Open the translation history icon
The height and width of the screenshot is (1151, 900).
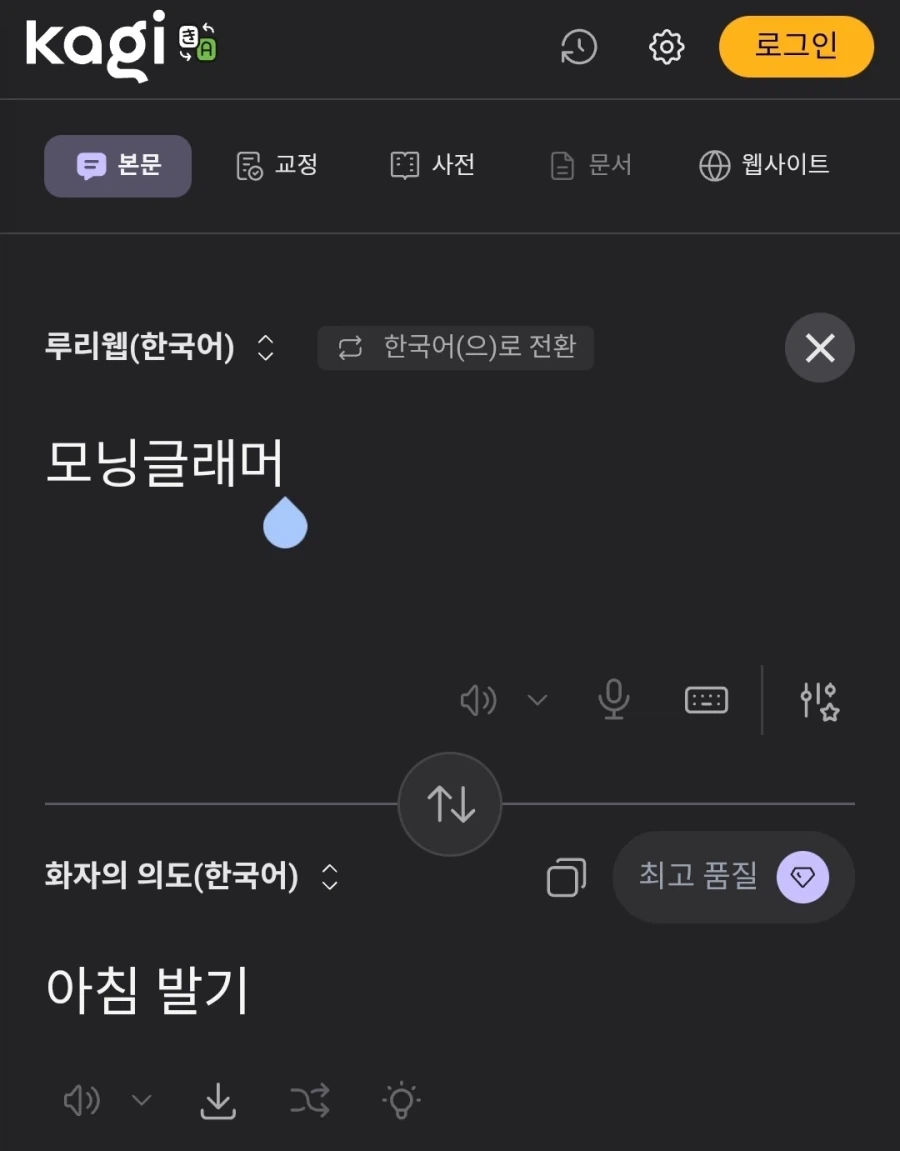[x=578, y=47]
